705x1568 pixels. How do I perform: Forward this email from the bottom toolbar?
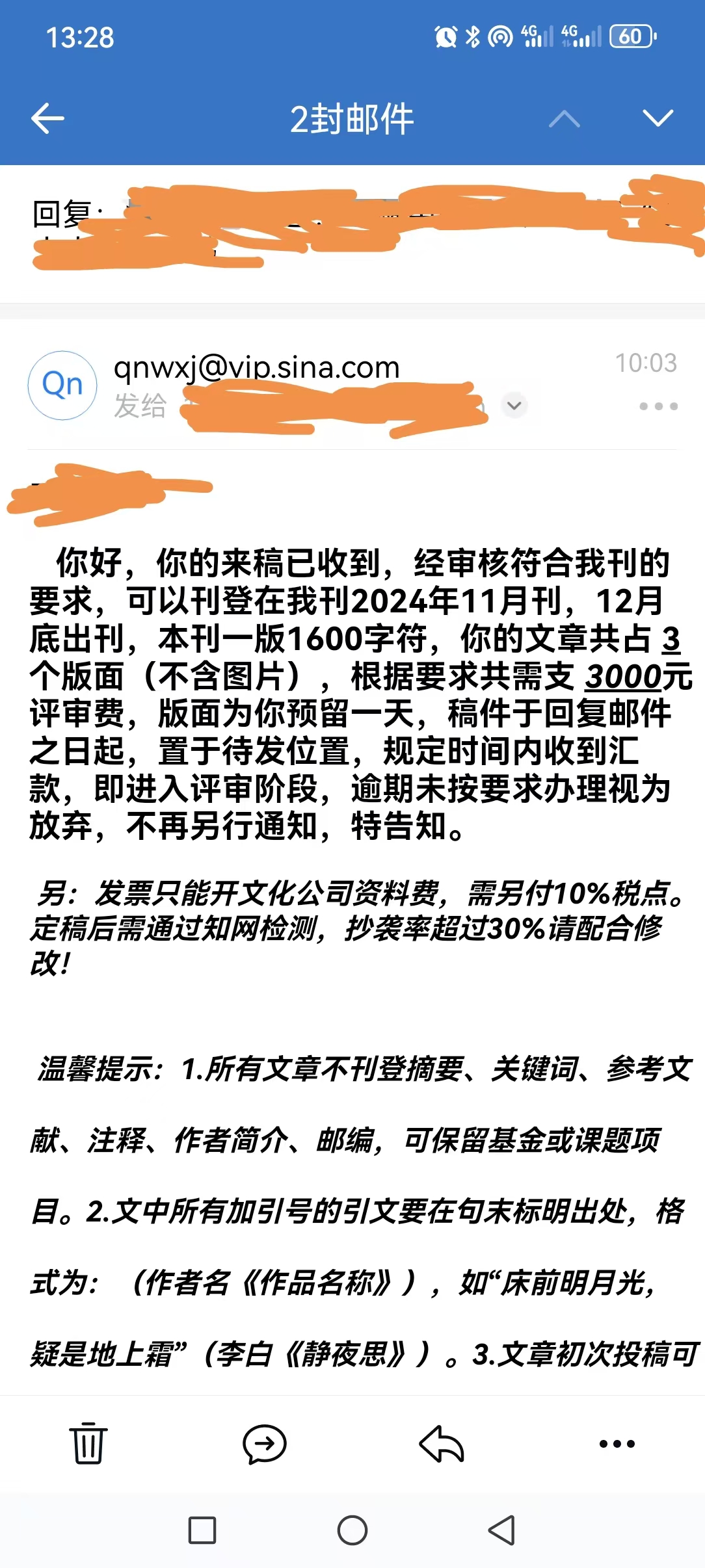(x=265, y=1444)
